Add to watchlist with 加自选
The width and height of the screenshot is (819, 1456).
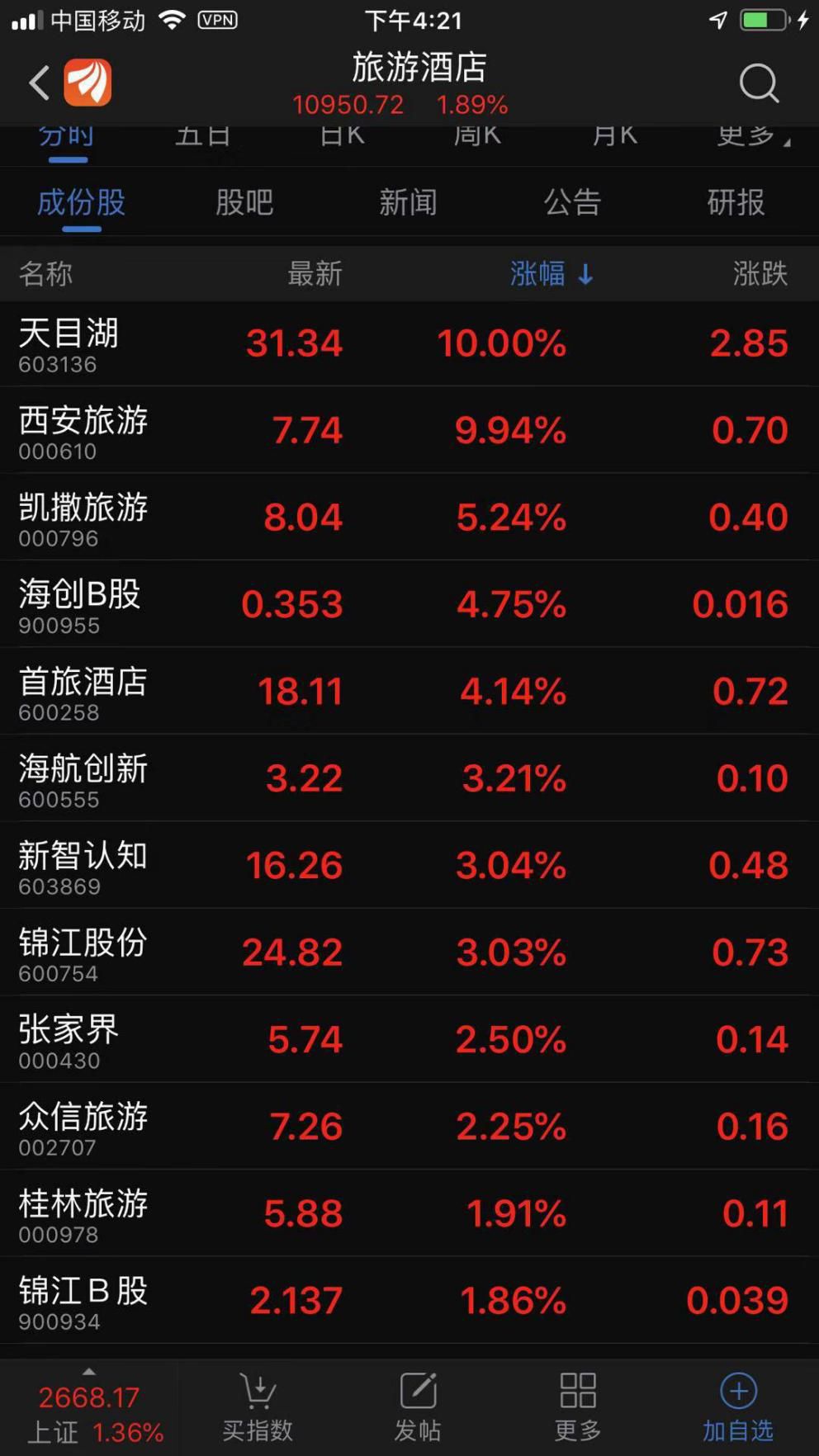click(x=738, y=1408)
